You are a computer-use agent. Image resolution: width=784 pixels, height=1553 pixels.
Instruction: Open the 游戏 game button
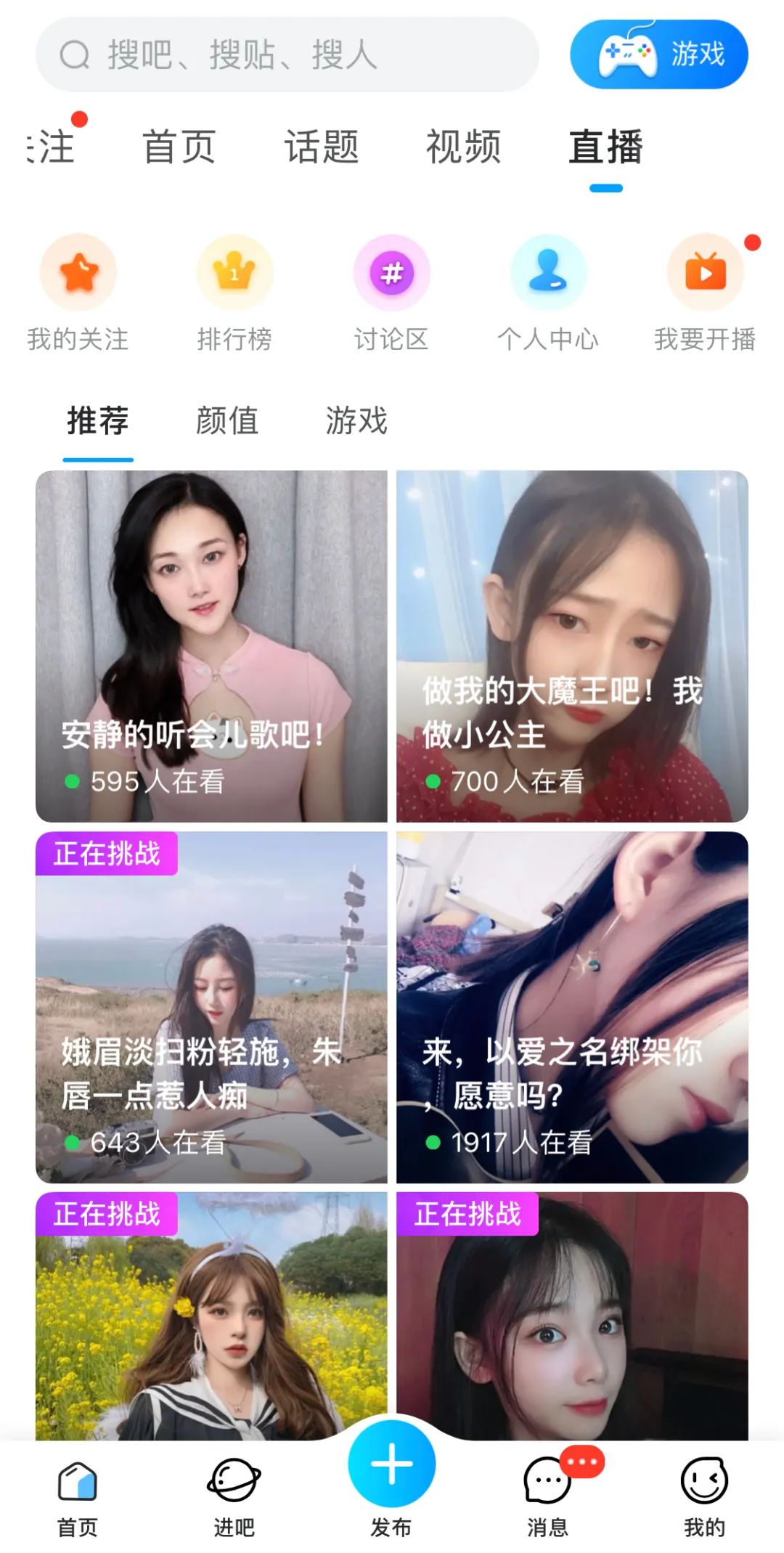pyautogui.click(x=658, y=54)
